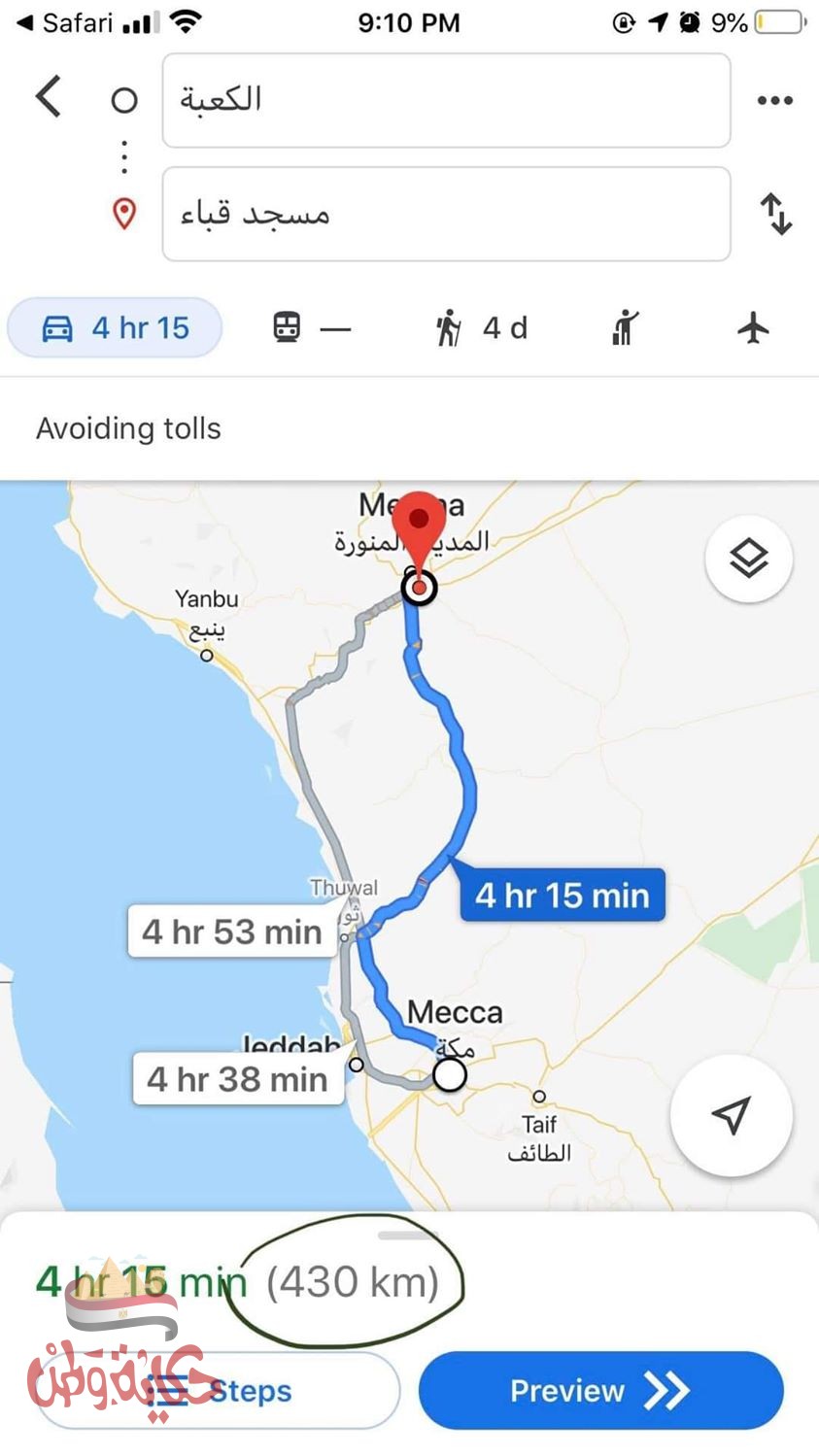Viewport: 819px width, 1456px height.
Task: Edit the destination field مسجد قباء
Action: (446, 214)
